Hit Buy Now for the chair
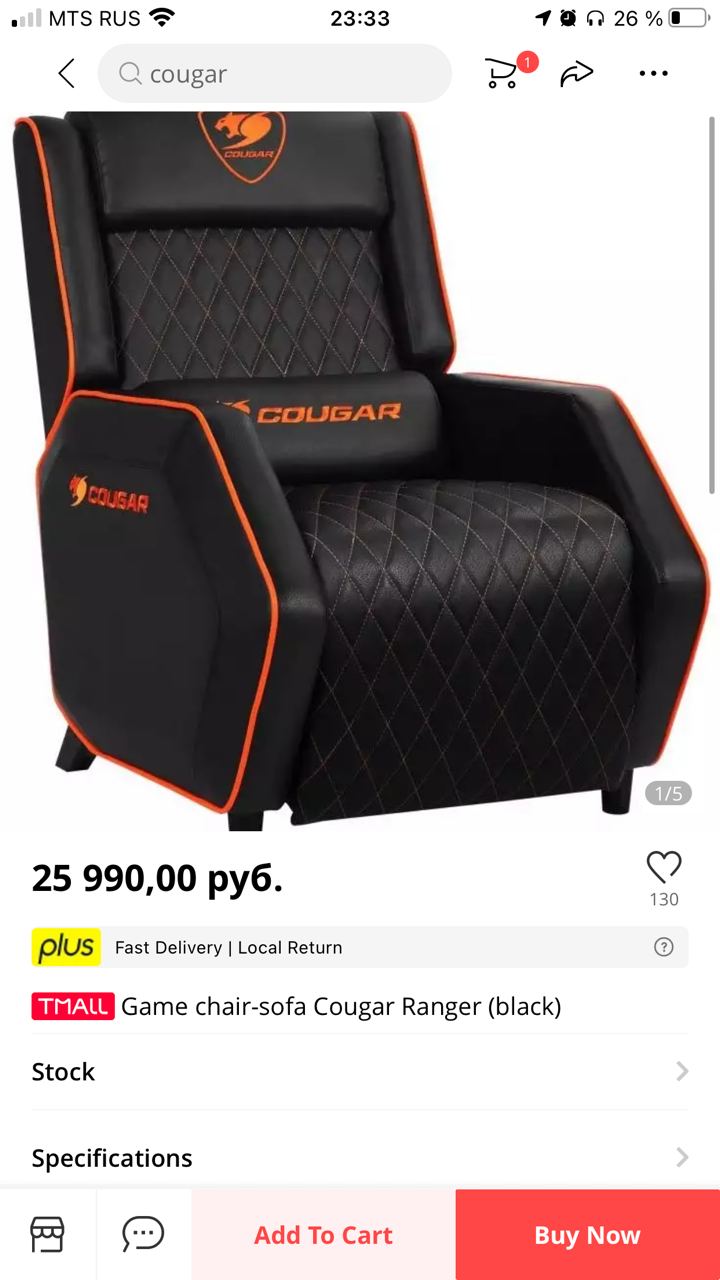The image size is (720, 1280). pos(587,1235)
